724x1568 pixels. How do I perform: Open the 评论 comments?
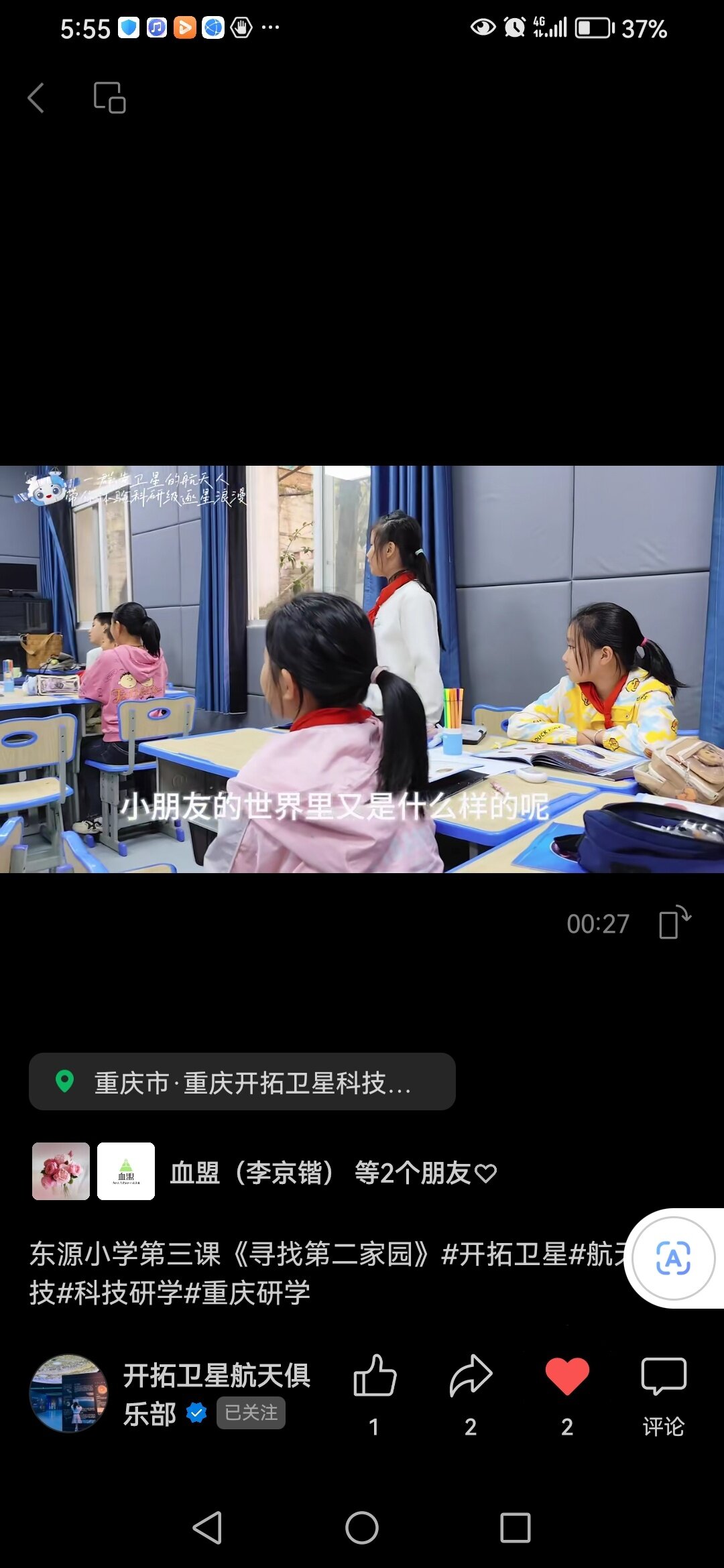point(664,1395)
